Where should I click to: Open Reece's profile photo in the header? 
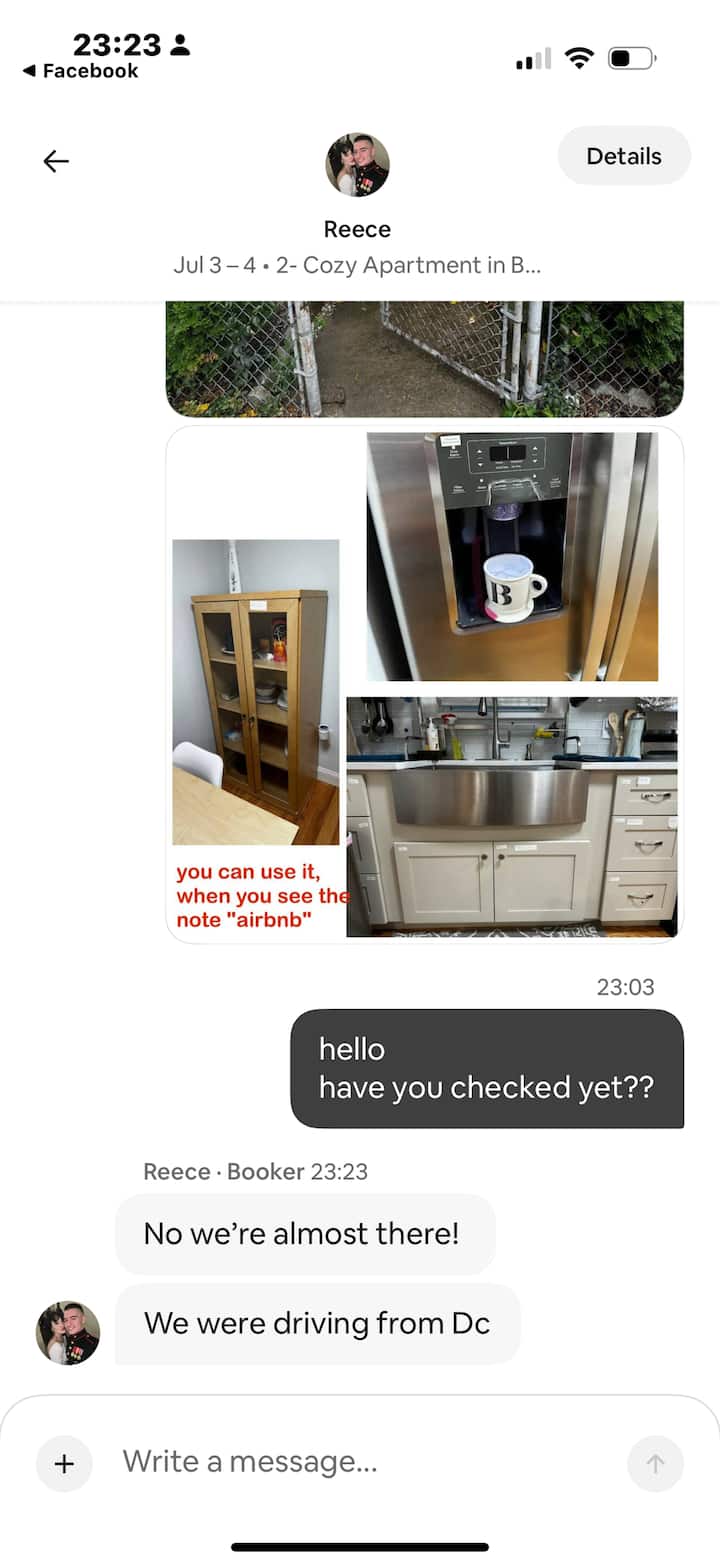coord(357,165)
